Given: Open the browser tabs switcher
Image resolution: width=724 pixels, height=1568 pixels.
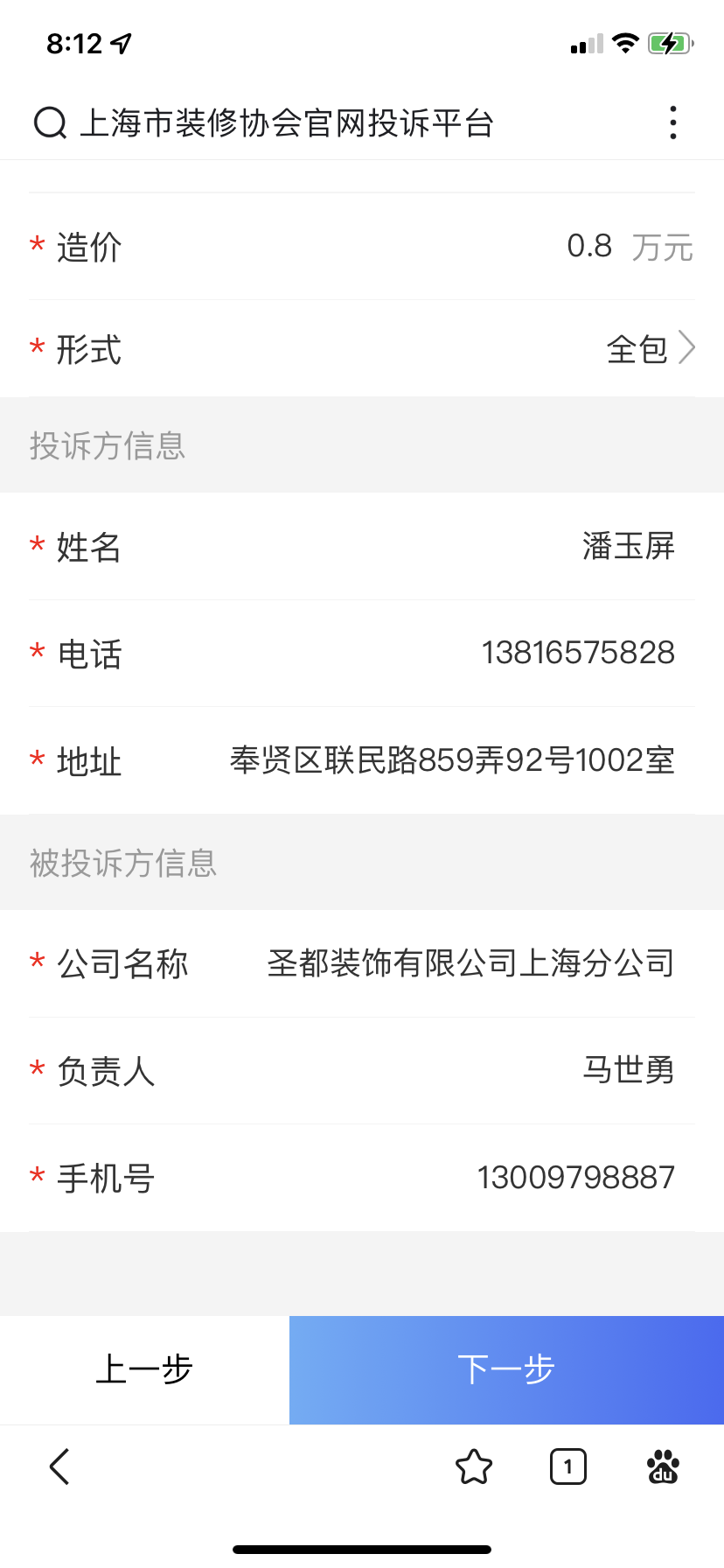Looking at the screenshot, I should point(568,1466).
